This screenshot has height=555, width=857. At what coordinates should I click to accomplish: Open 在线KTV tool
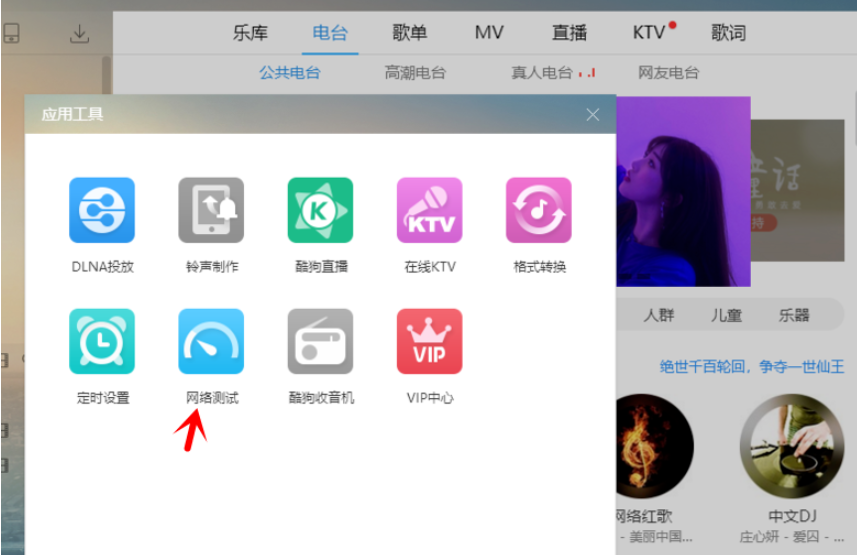(x=429, y=210)
